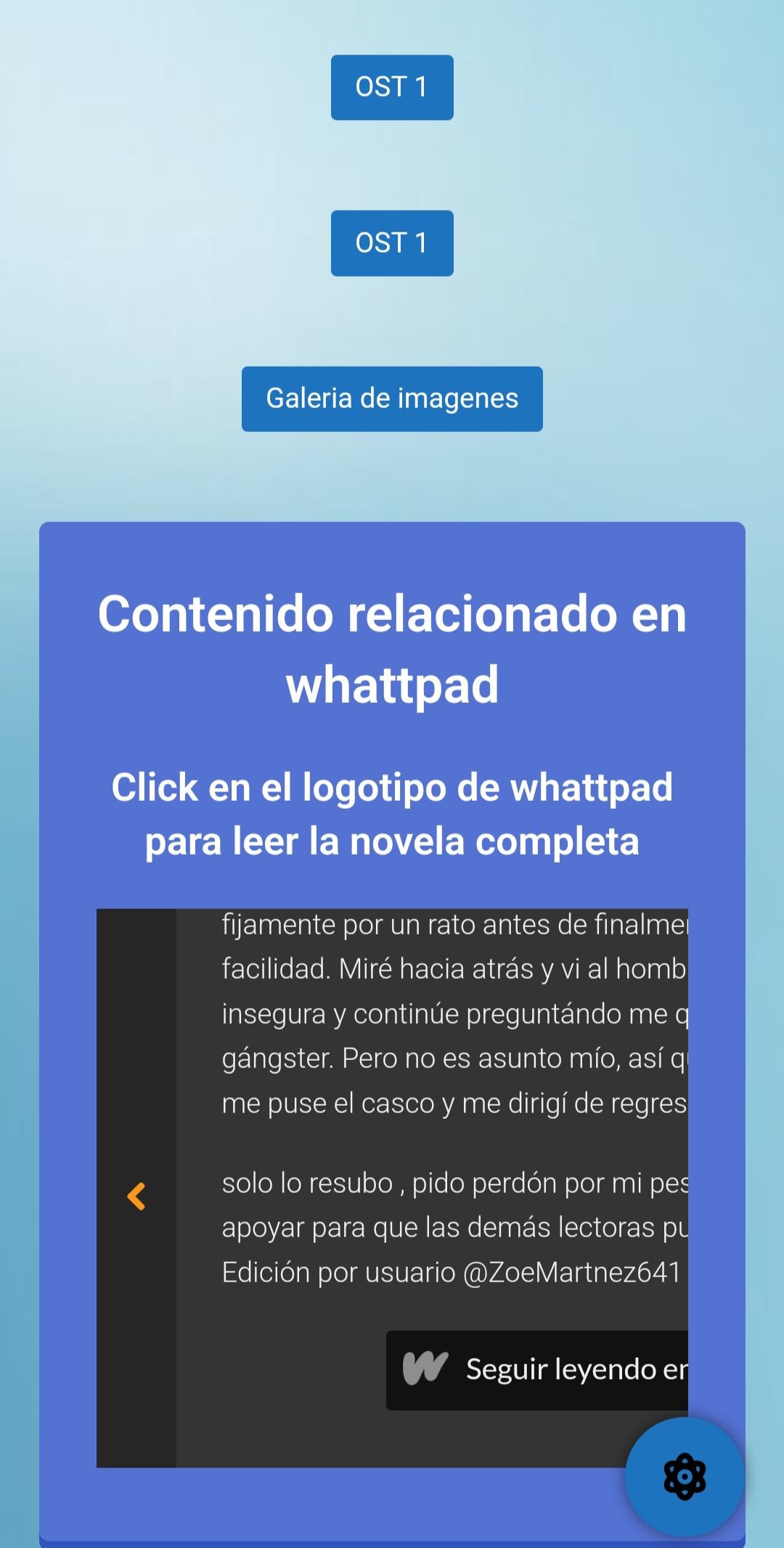Screen dimensions: 784x1548
Task: Tap Seguir leyendo with the Wattpad logo
Action: click(537, 1370)
